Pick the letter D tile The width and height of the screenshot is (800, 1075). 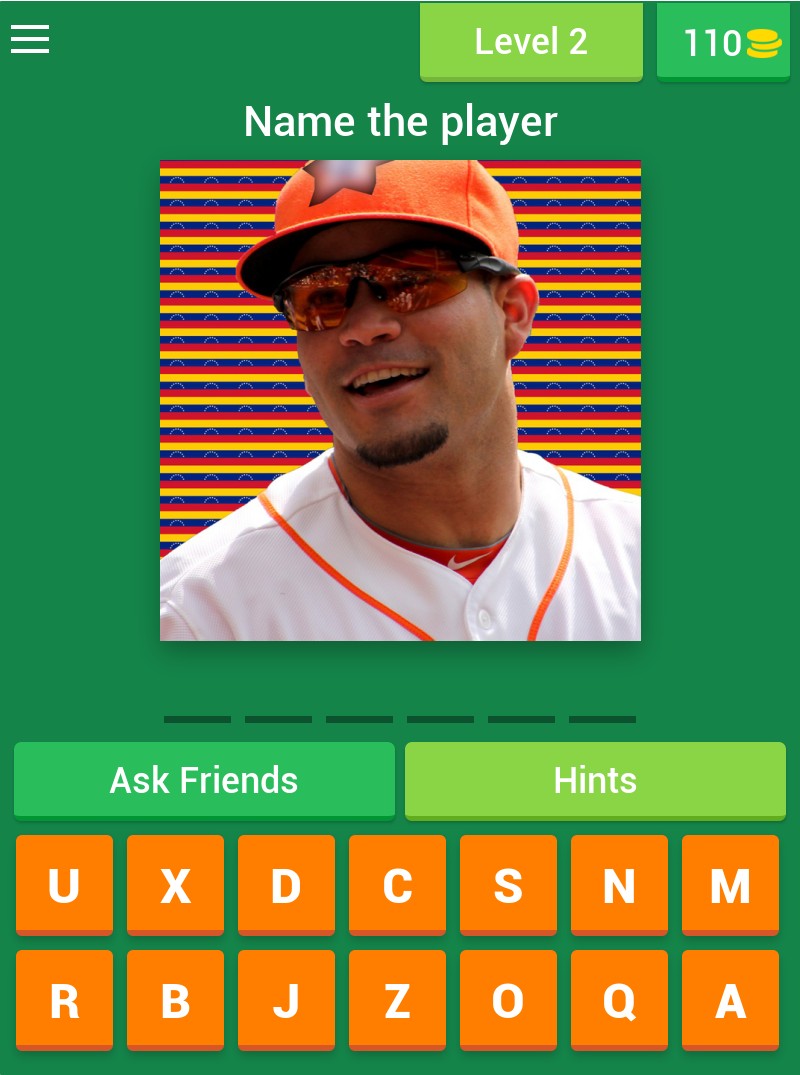(286, 885)
